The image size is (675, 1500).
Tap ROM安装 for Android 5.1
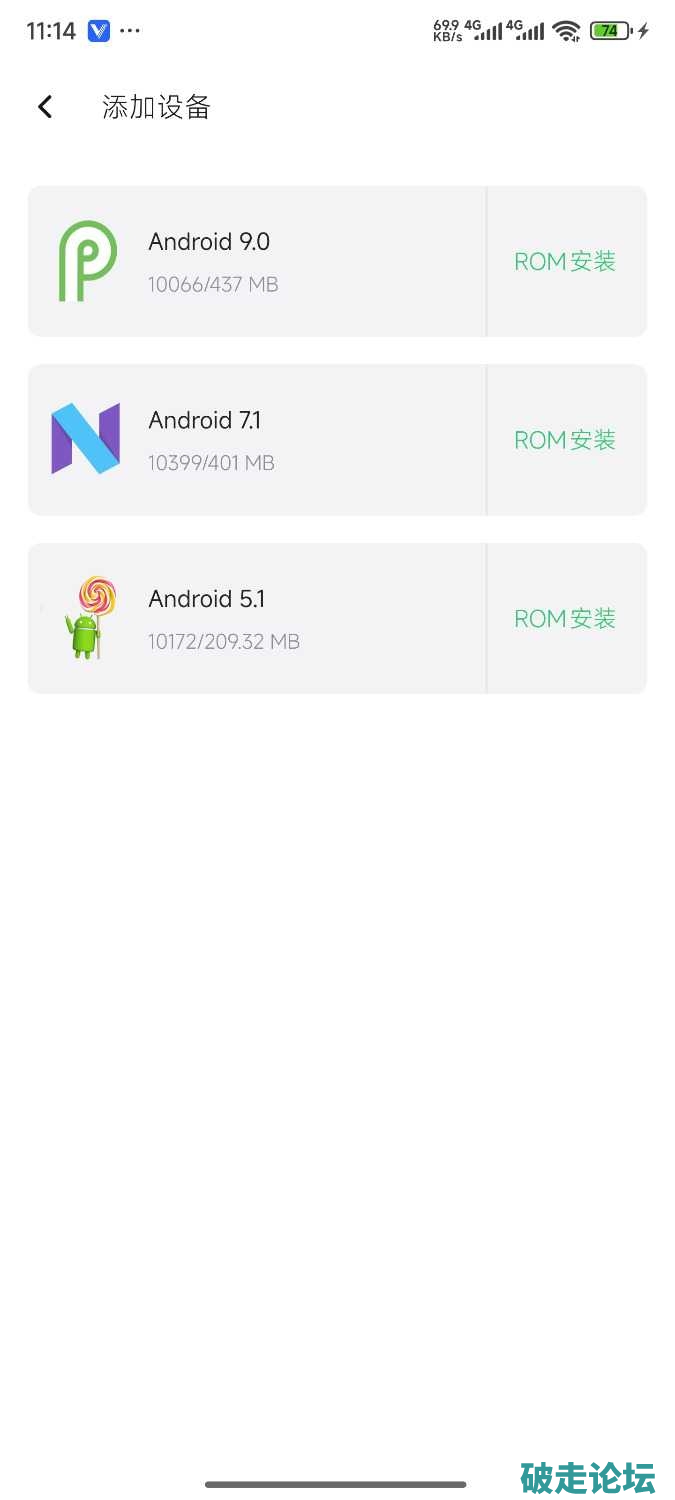tap(565, 619)
